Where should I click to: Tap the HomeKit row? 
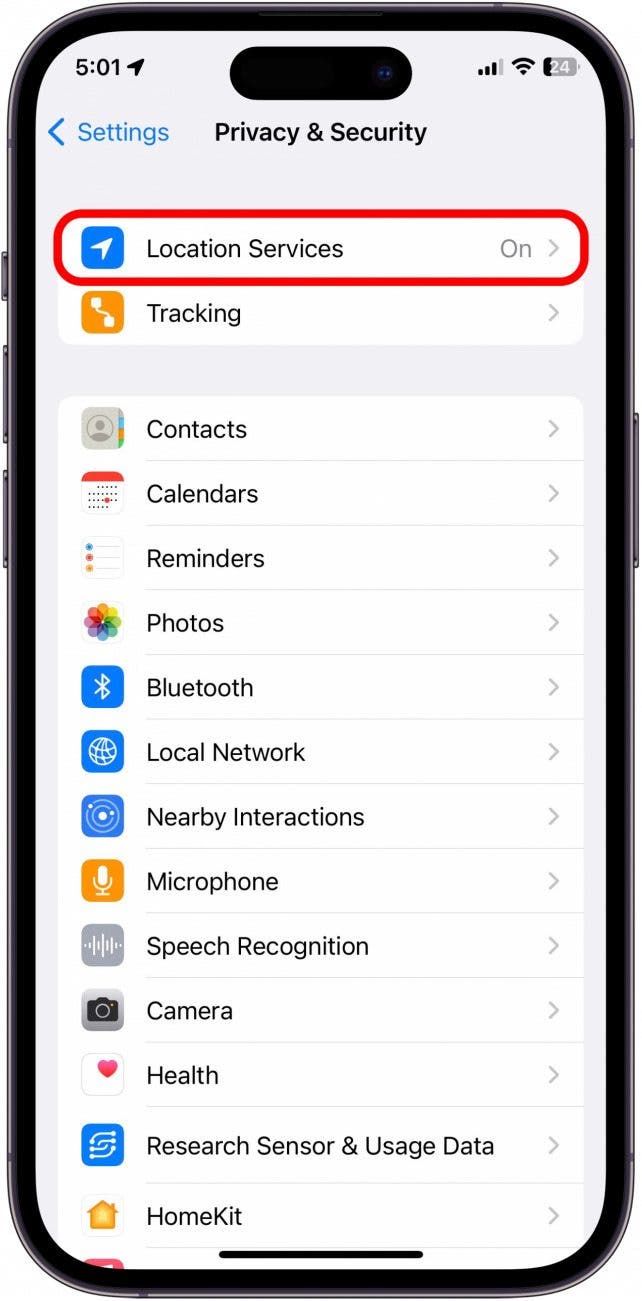tap(320, 1216)
